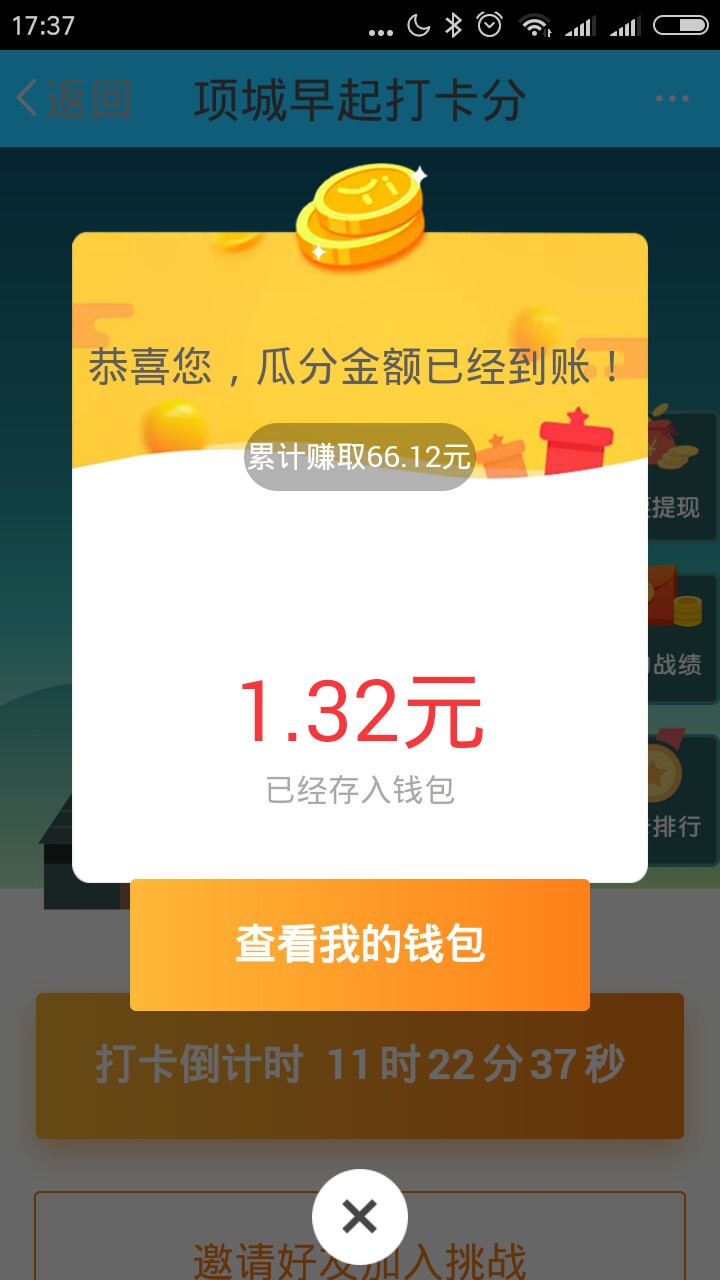Image resolution: width=720 pixels, height=1280 pixels.
Task: Open the three-dot overflow menu
Action: 672,99
